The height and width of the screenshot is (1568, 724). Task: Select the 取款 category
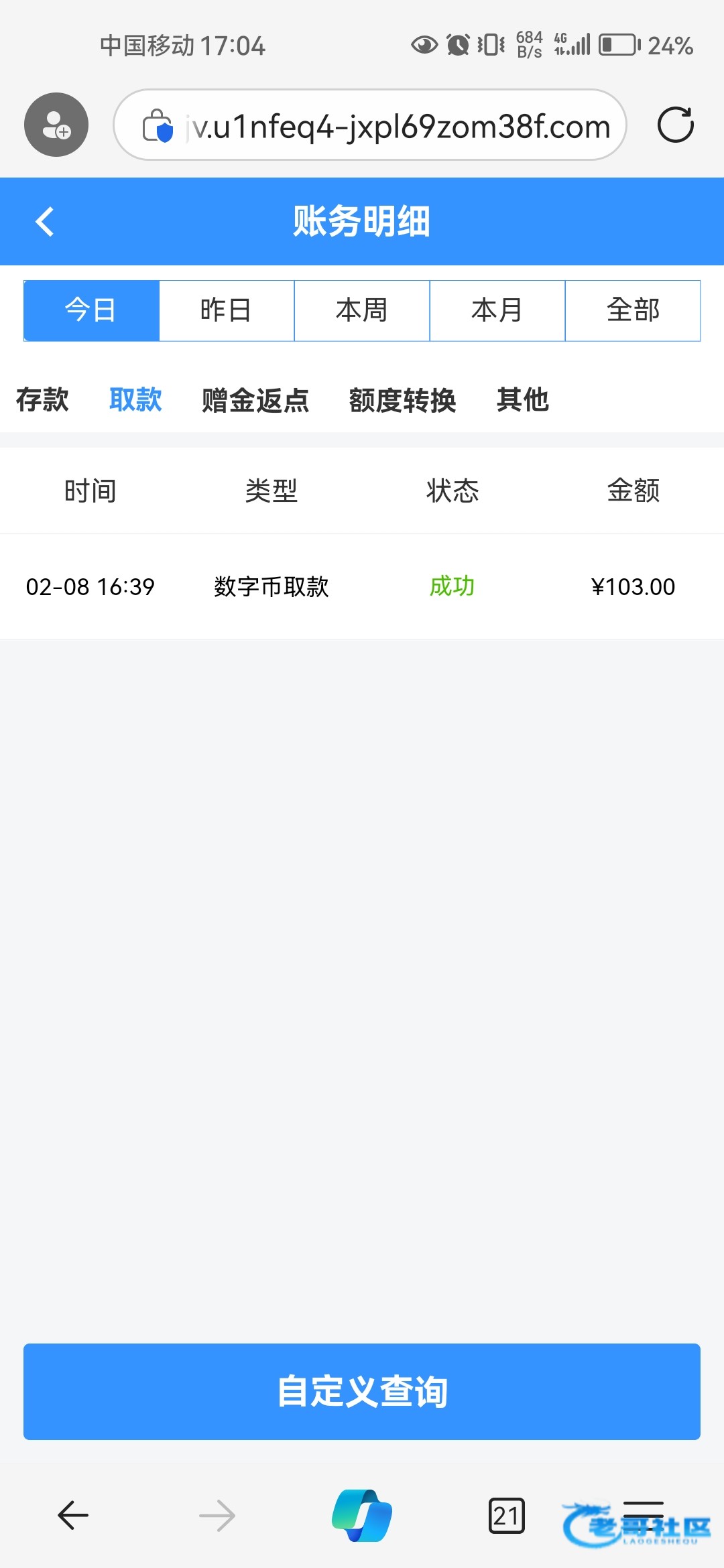point(135,400)
